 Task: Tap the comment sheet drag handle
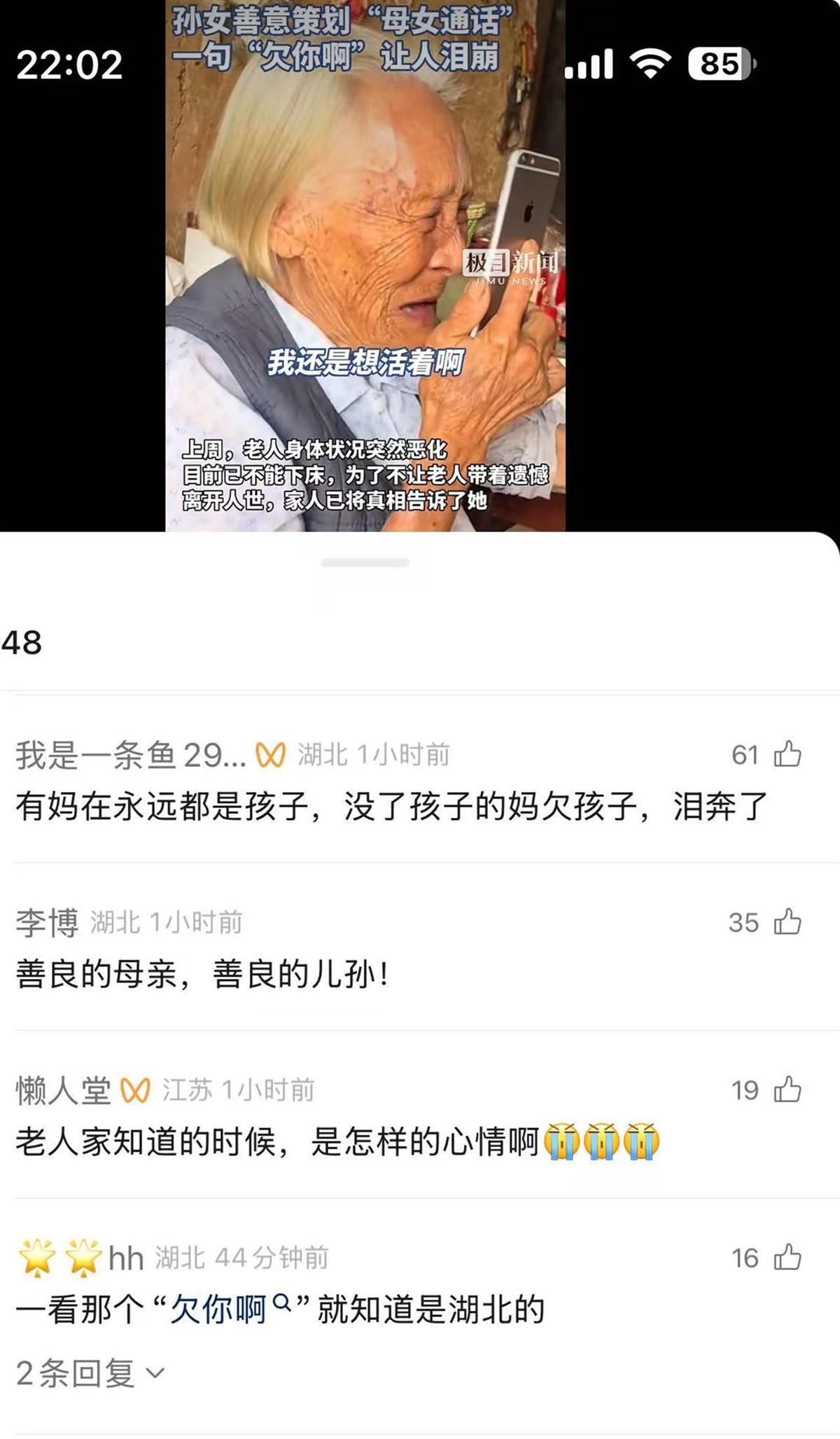pos(365,562)
